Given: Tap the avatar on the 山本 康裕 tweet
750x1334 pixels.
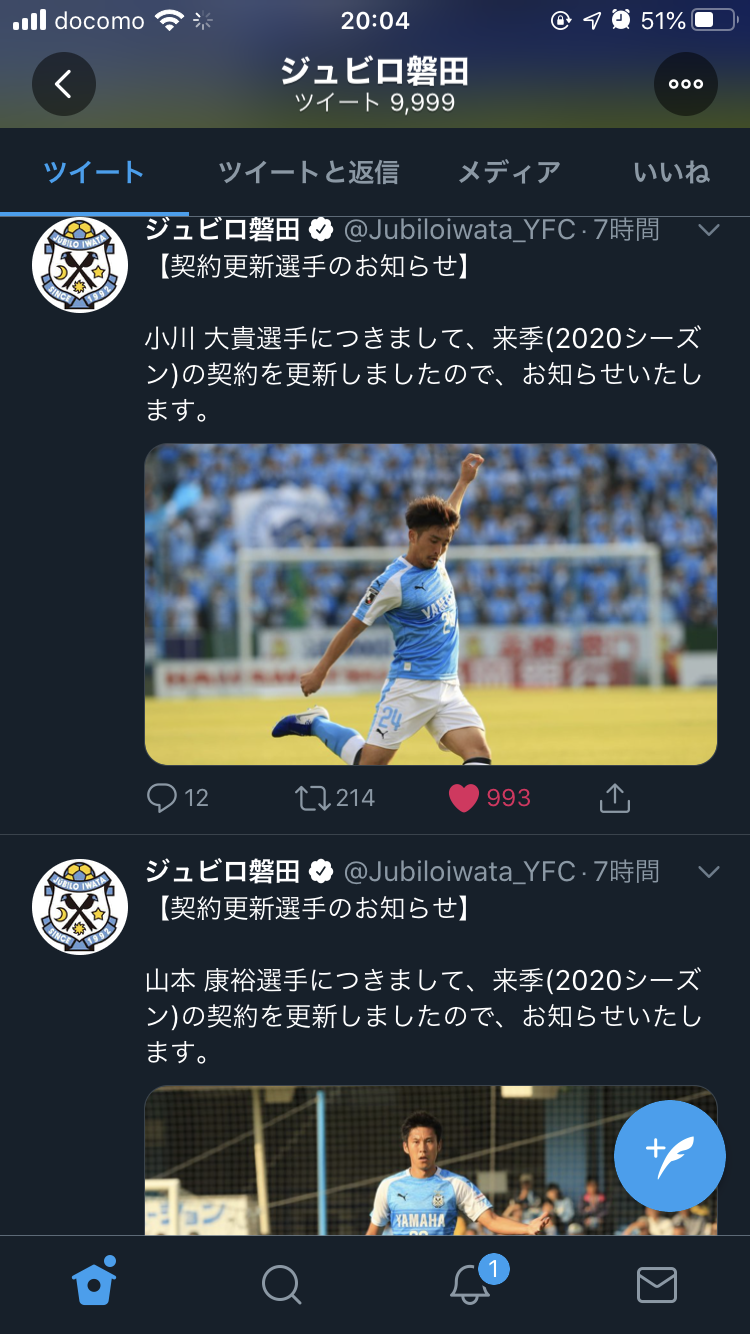Looking at the screenshot, I should click(80, 906).
